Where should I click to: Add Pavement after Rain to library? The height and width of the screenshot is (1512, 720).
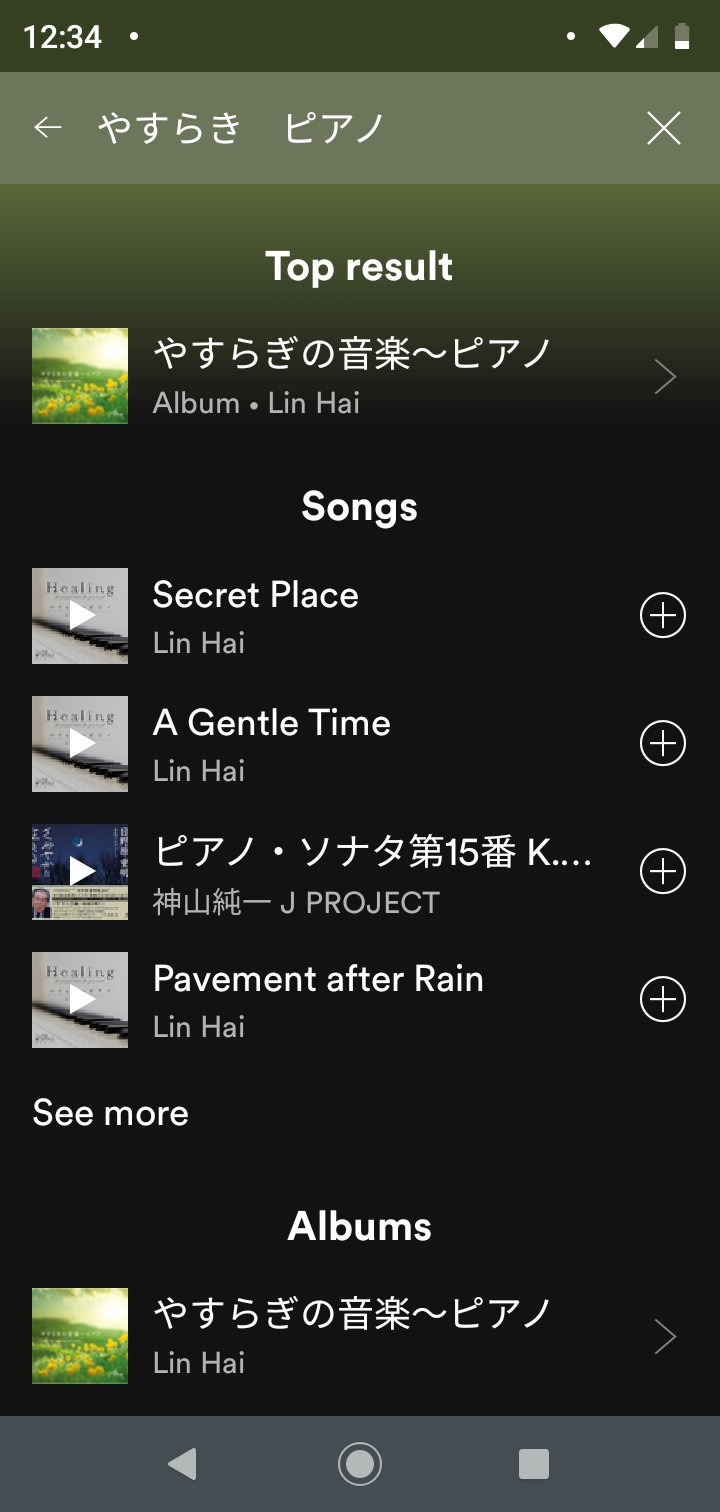click(662, 1000)
